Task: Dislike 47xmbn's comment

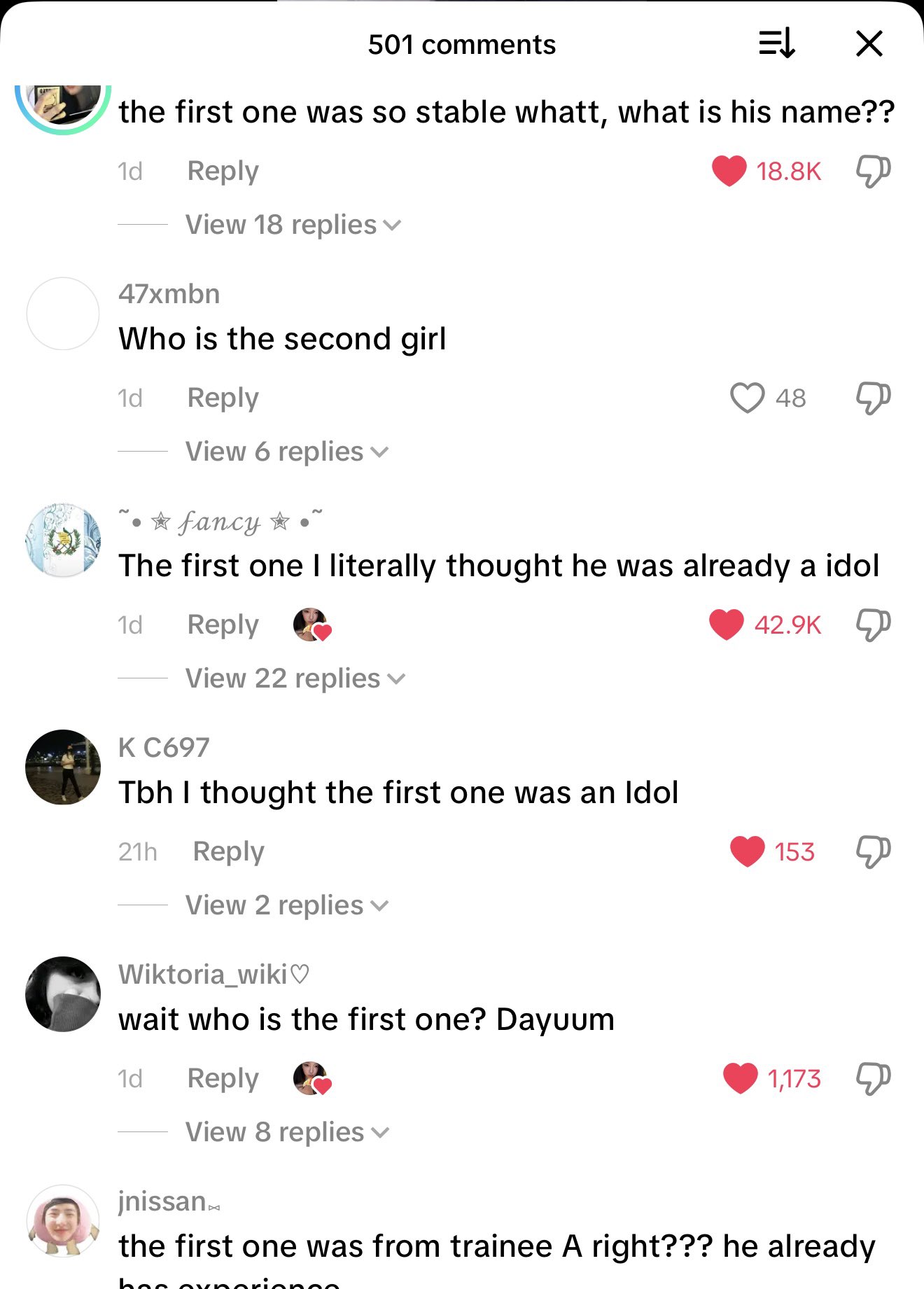Action: [873, 398]
